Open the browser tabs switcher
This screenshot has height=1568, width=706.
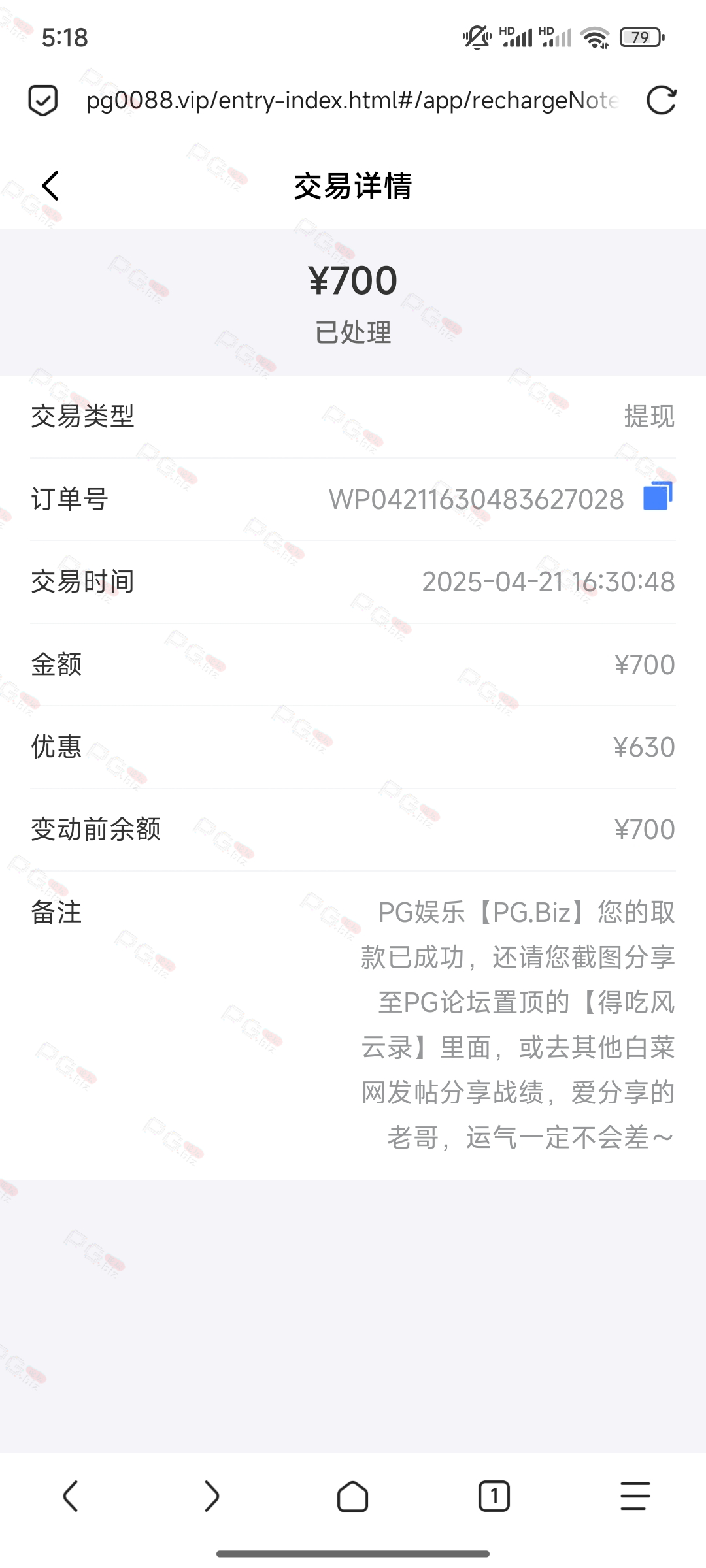tap(494, 1496)
